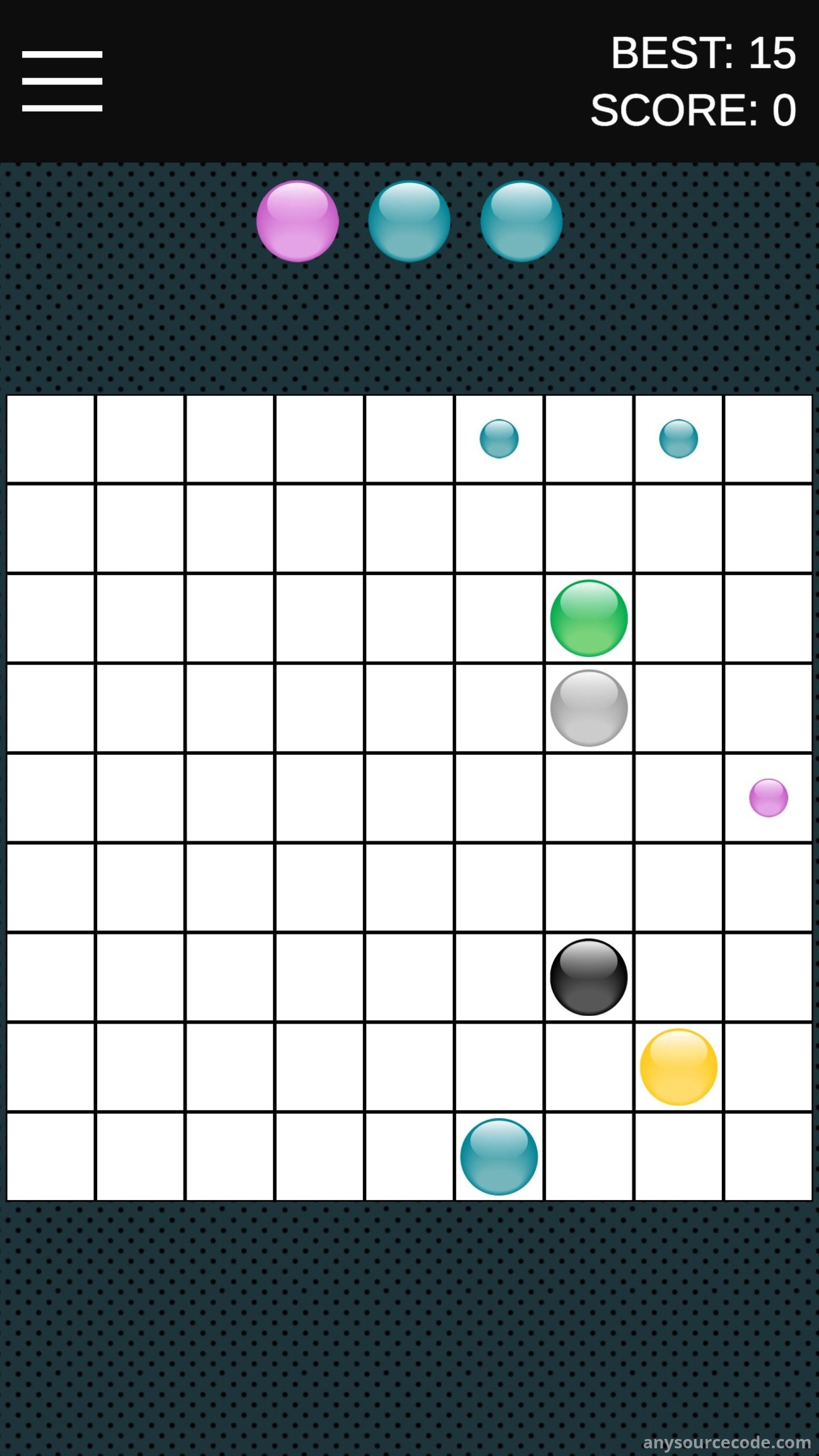Select the green ball on the board
Image resolution: width=819 pixels, height=1456 pixels.
[588, 618]
